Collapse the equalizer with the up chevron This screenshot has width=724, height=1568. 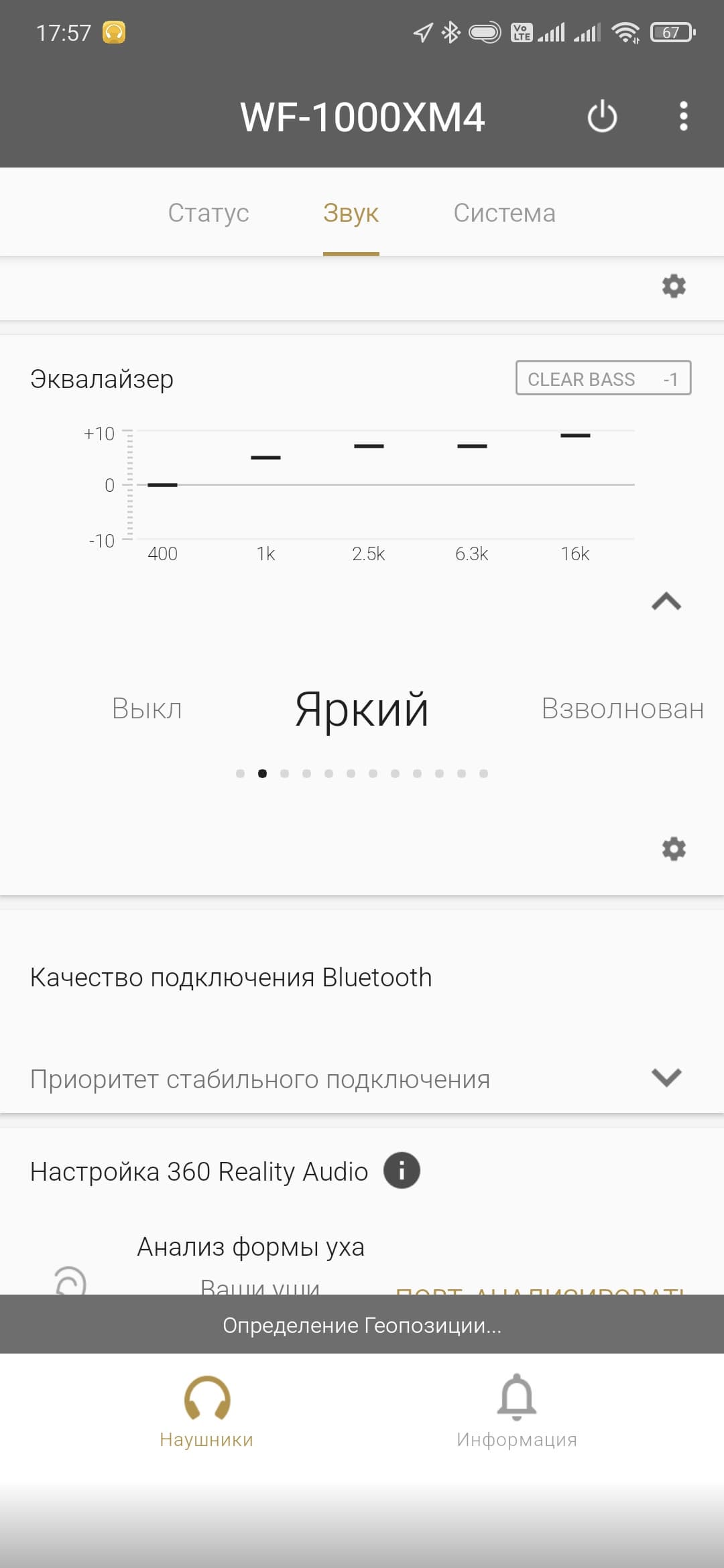coord(666,601)
